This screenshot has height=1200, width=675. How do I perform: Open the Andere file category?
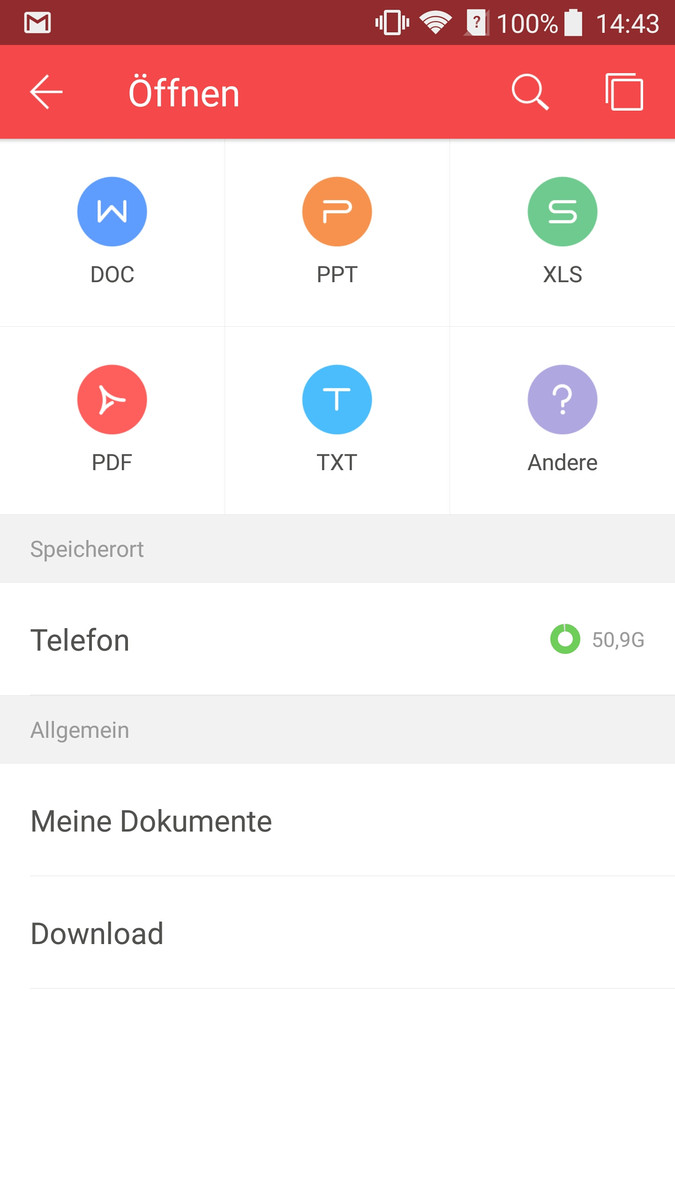pyautogui.click(x=562, y=419)
